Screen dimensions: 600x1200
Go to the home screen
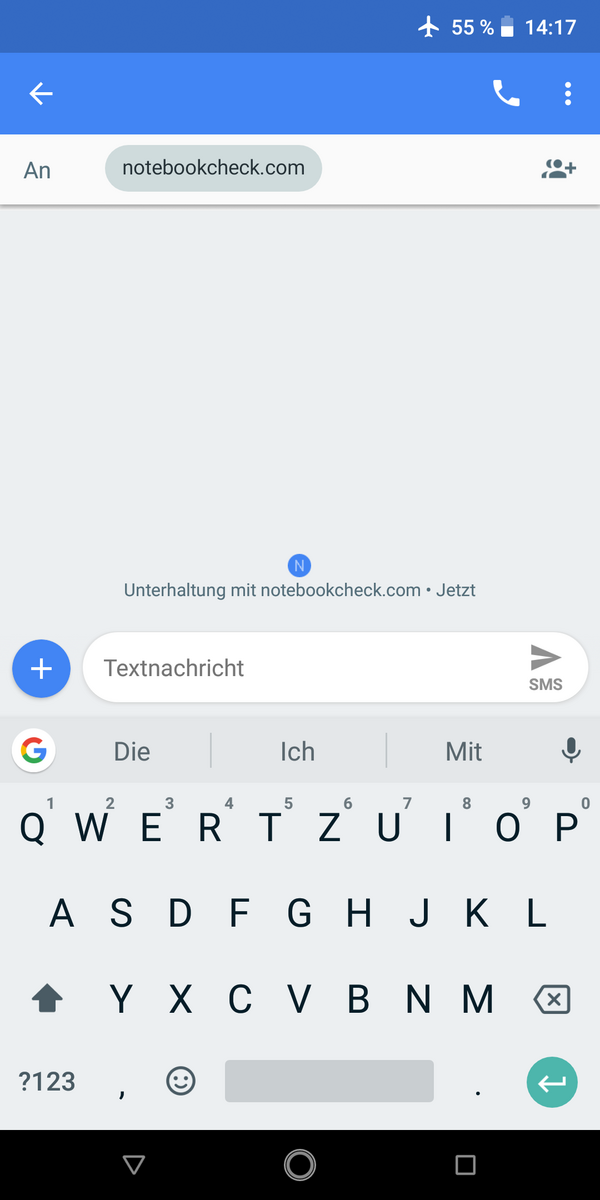[x=299, y=1164]
